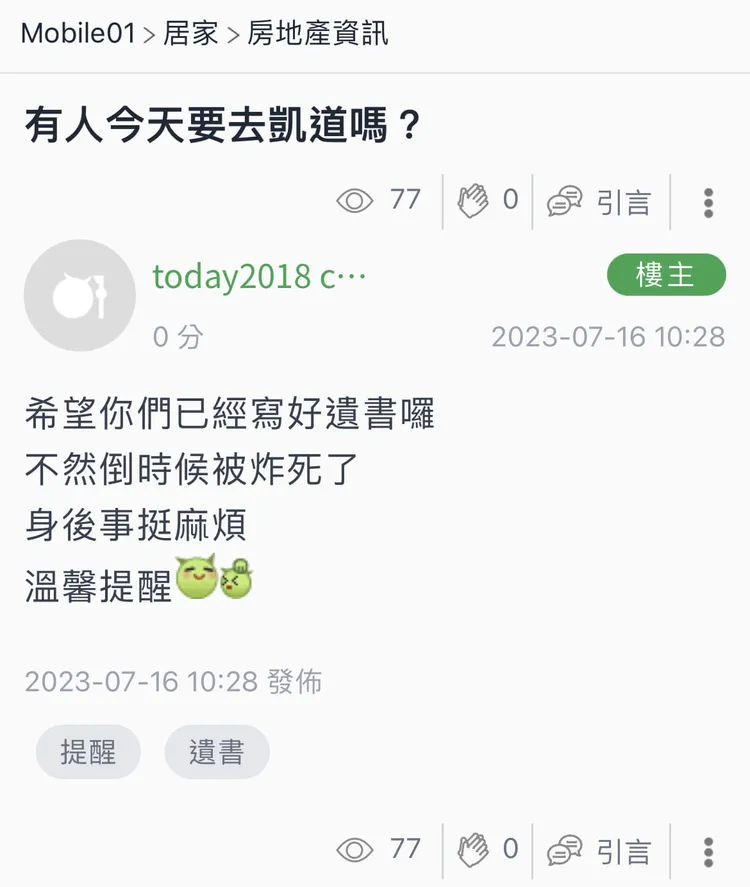Viewport: 750px width, 887px height.
Task: Open the 房地產資訊 breadcrumb section
Action: point(318,33)
